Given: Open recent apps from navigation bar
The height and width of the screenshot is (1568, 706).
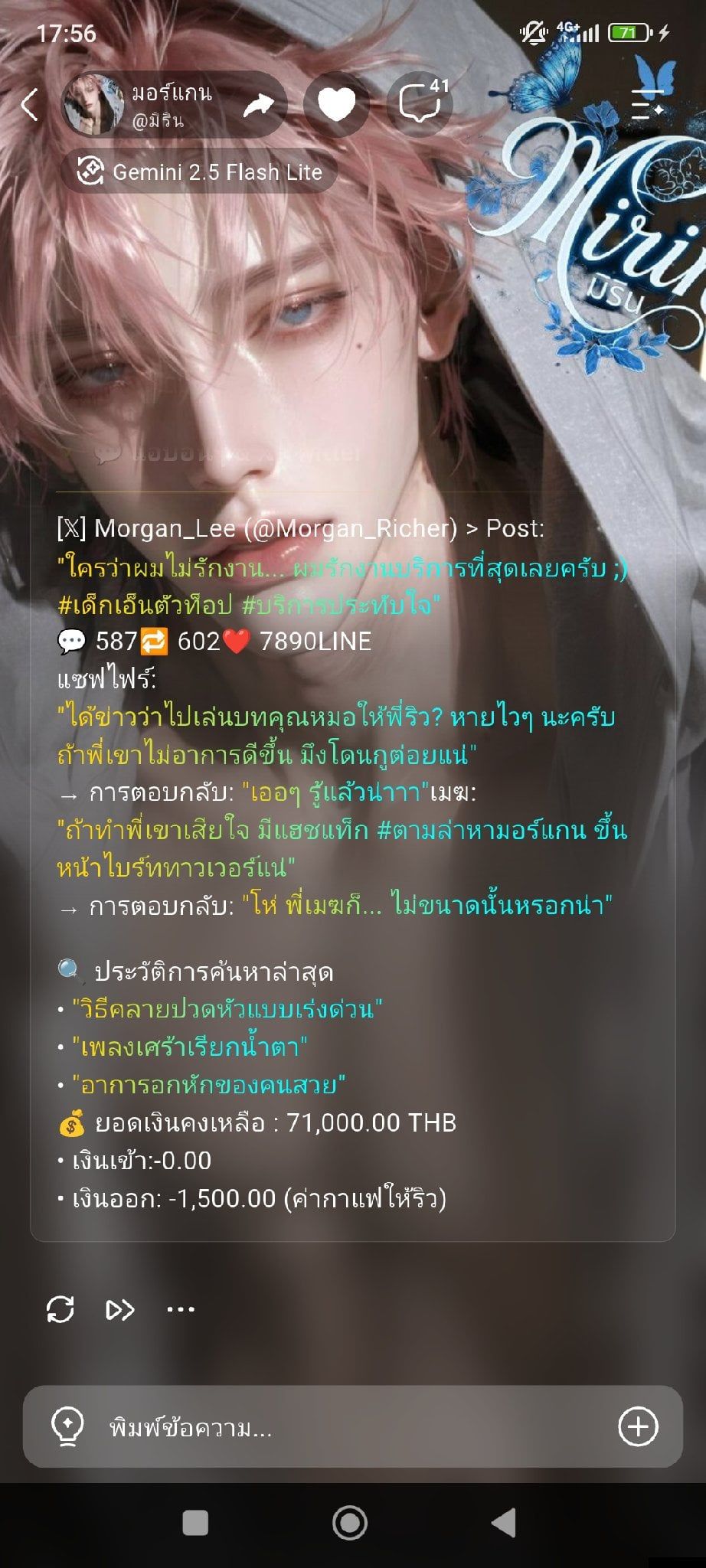Looking at the screenshot, I should pos(195,1523).
